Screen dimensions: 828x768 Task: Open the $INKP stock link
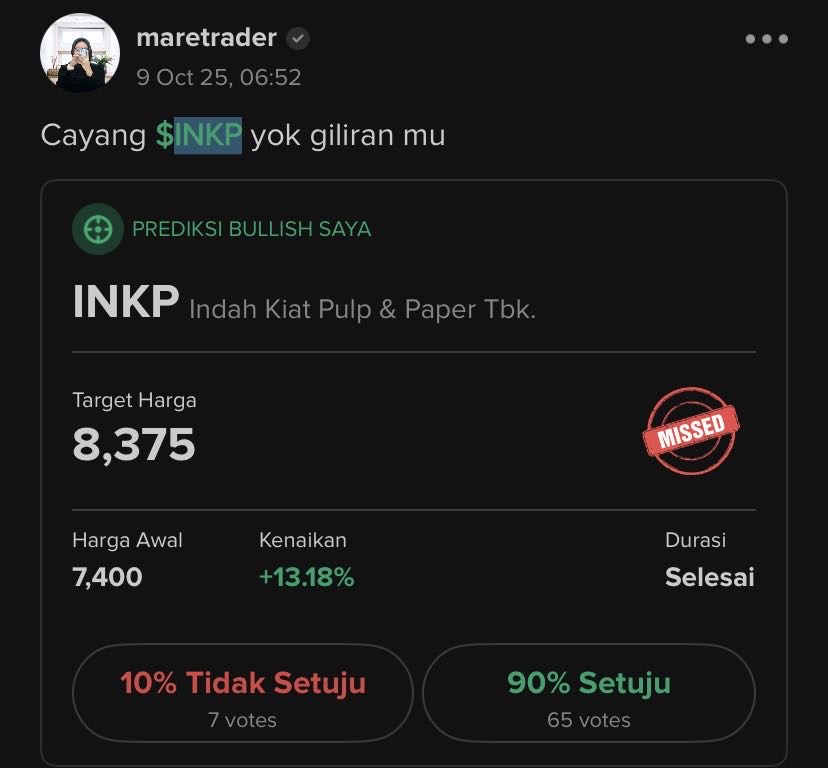coord(199,135)
